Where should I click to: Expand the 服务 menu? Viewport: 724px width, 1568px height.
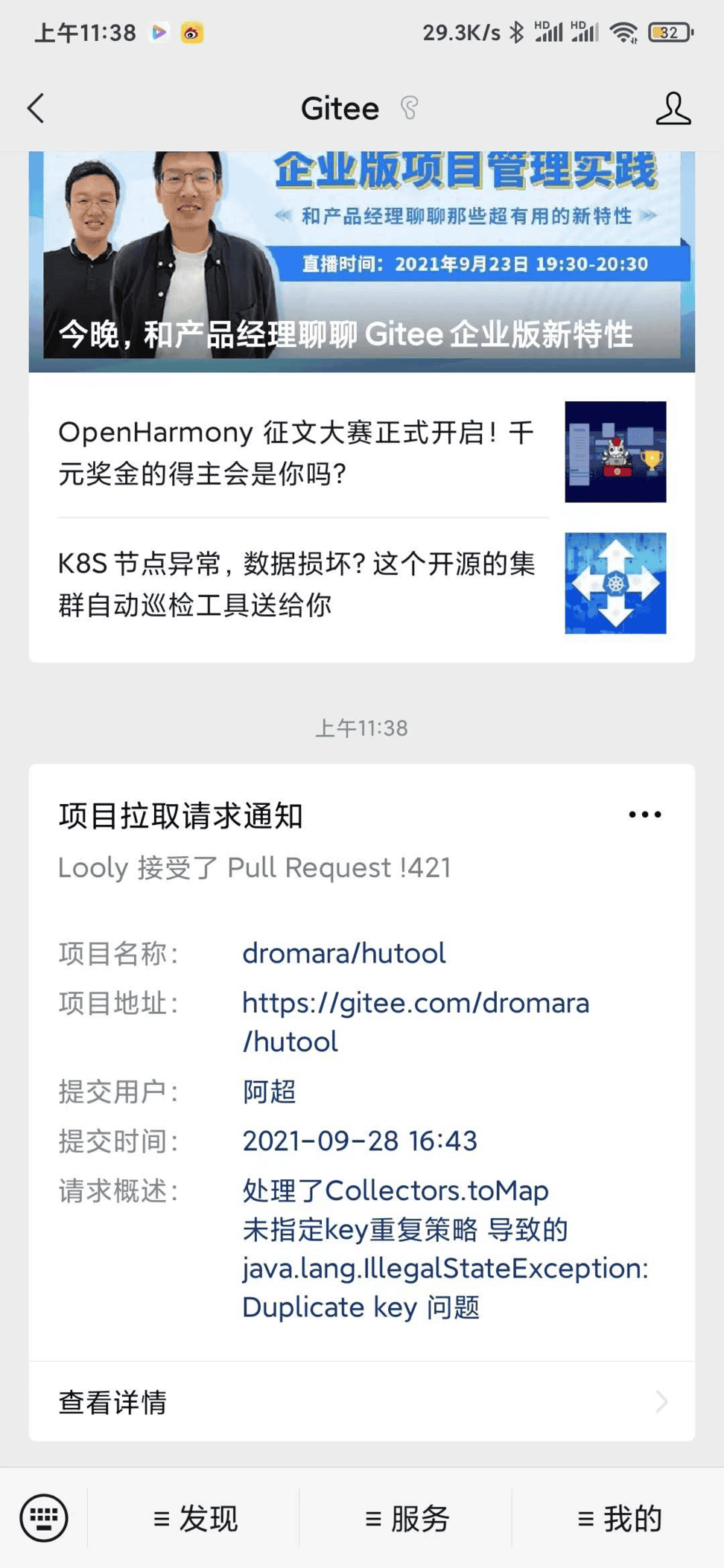[x=407, y=1518]
